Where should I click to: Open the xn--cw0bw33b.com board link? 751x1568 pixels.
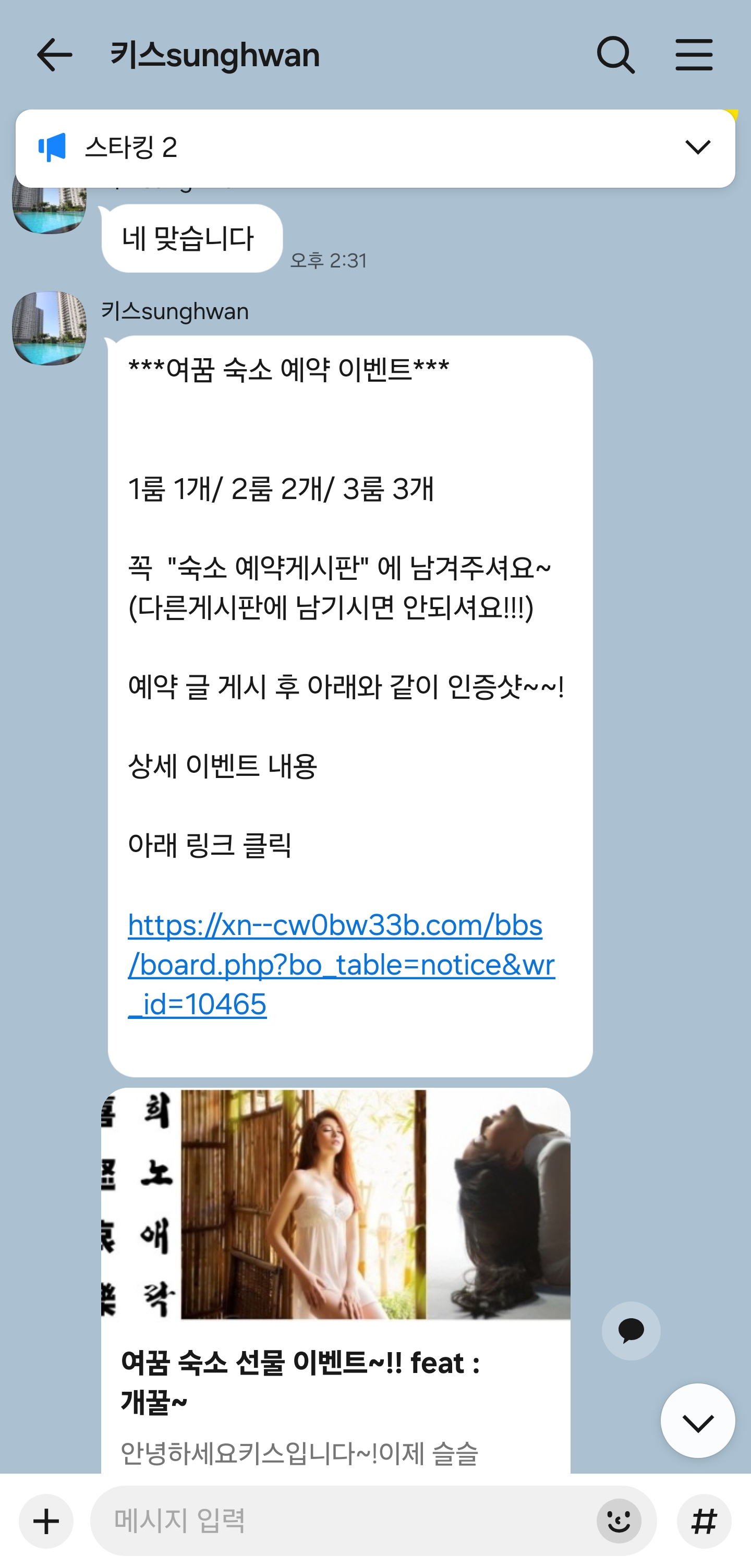click(341, 964)
